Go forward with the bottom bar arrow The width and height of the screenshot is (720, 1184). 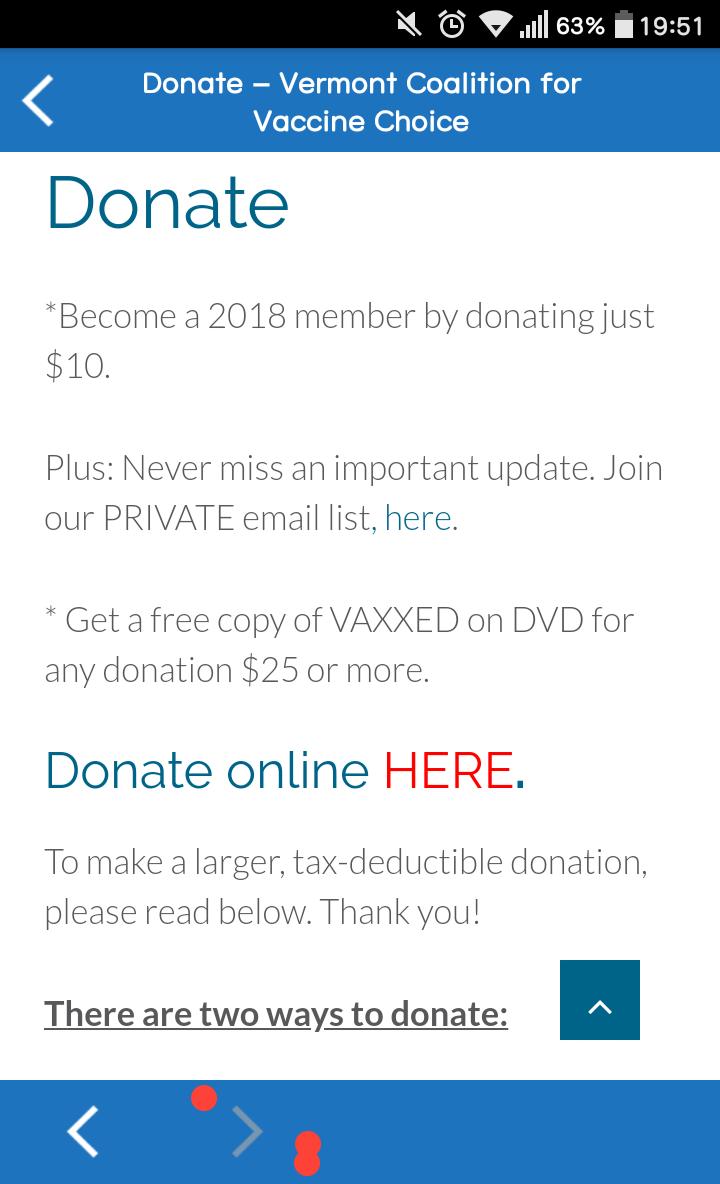(247, 1132)
